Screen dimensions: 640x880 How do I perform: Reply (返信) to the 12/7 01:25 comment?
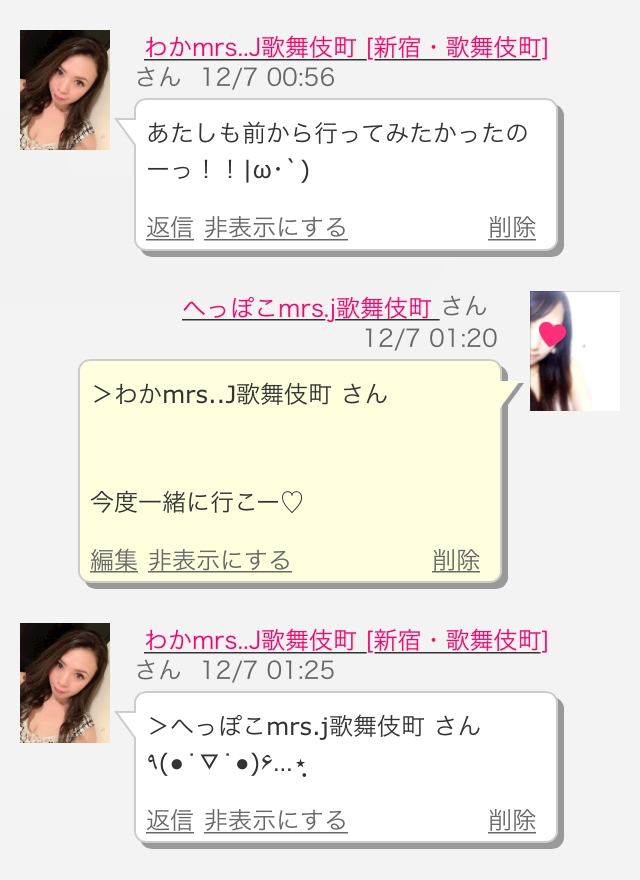pyautogui.click(x=169, y=821)
